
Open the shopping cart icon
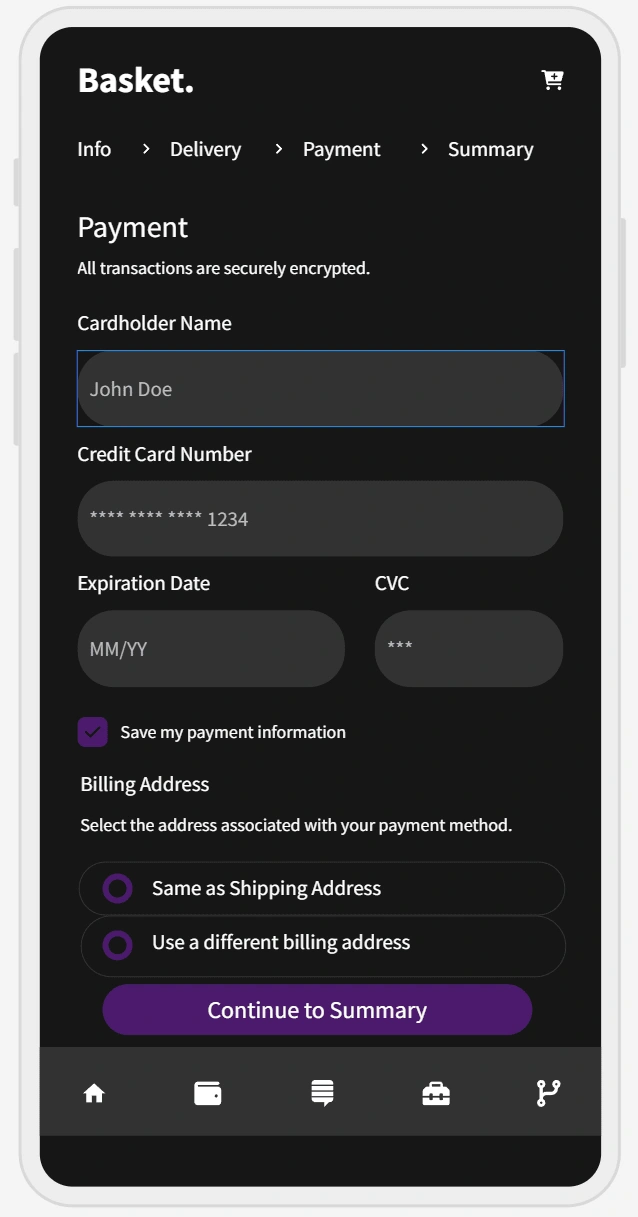pos(552,80)
